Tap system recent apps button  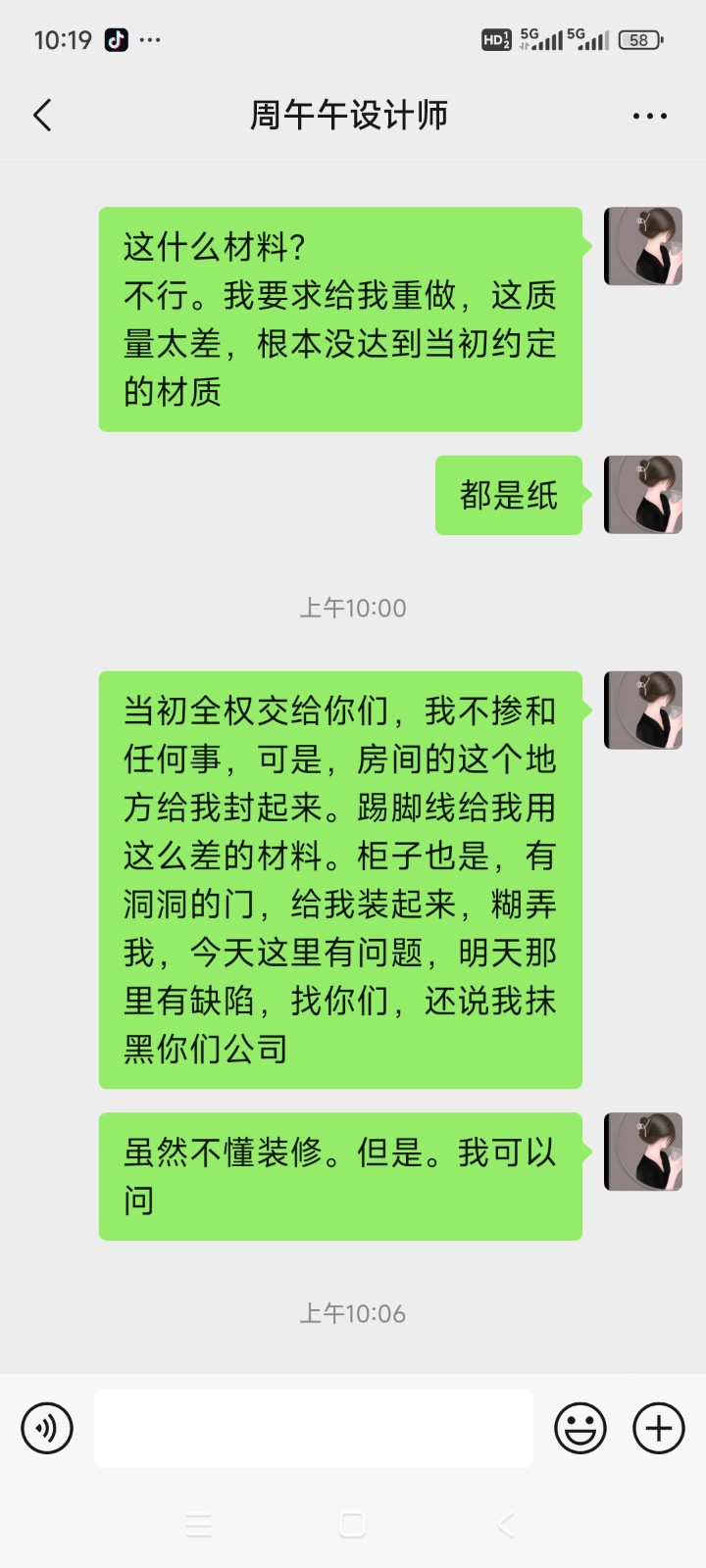(199, 1525)
